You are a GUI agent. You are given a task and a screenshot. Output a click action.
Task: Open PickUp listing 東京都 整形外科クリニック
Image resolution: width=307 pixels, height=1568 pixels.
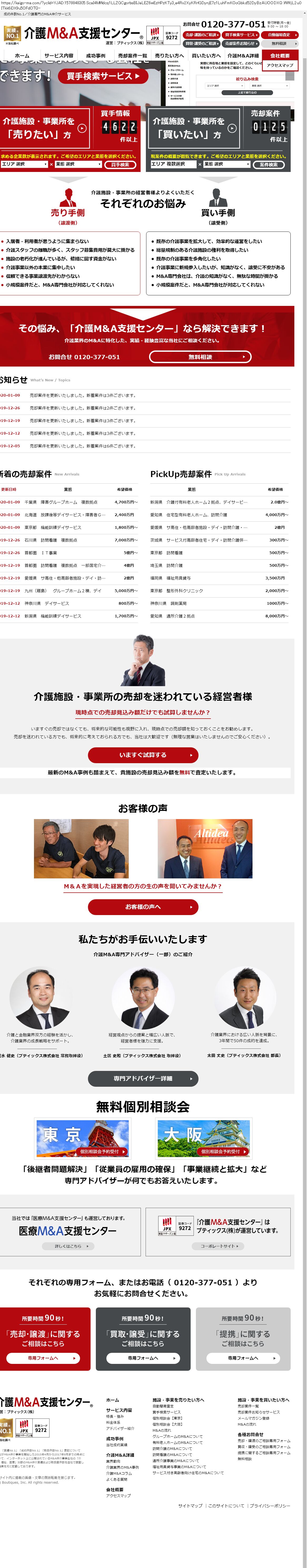185,590
